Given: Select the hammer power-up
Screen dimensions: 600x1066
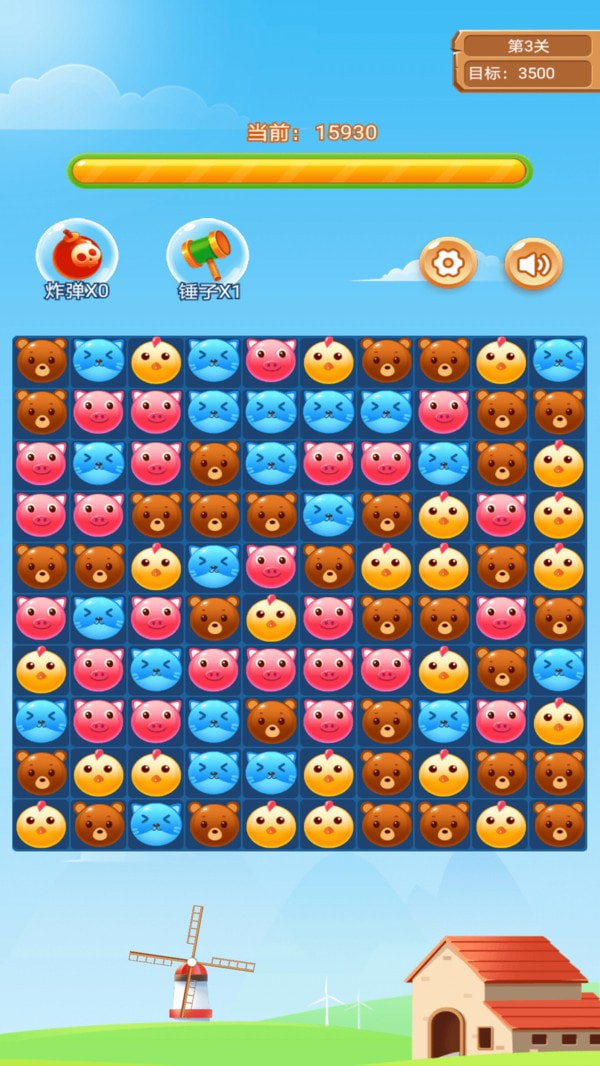Looking at the screenshot, I should click(207, 257).
